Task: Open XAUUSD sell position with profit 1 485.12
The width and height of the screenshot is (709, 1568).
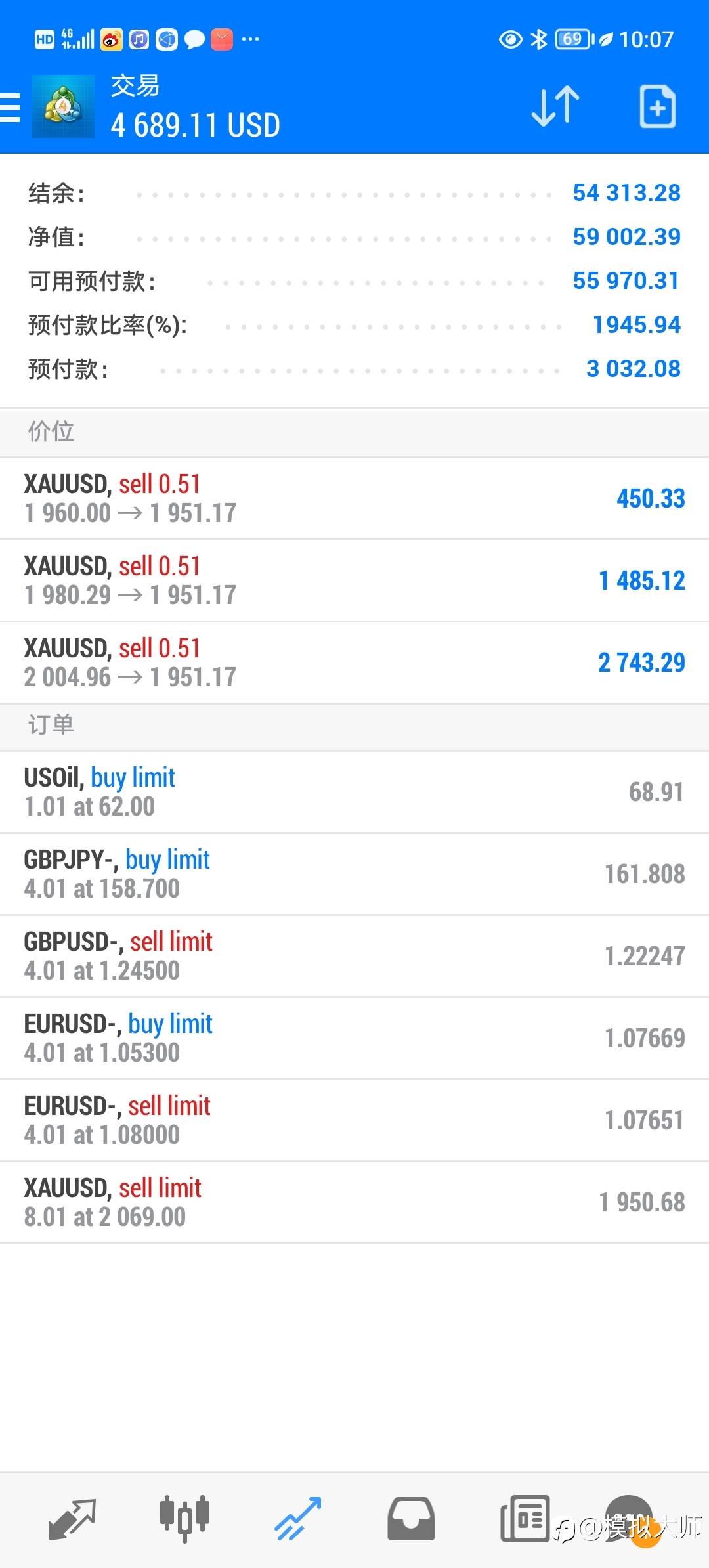Action: 354,580
